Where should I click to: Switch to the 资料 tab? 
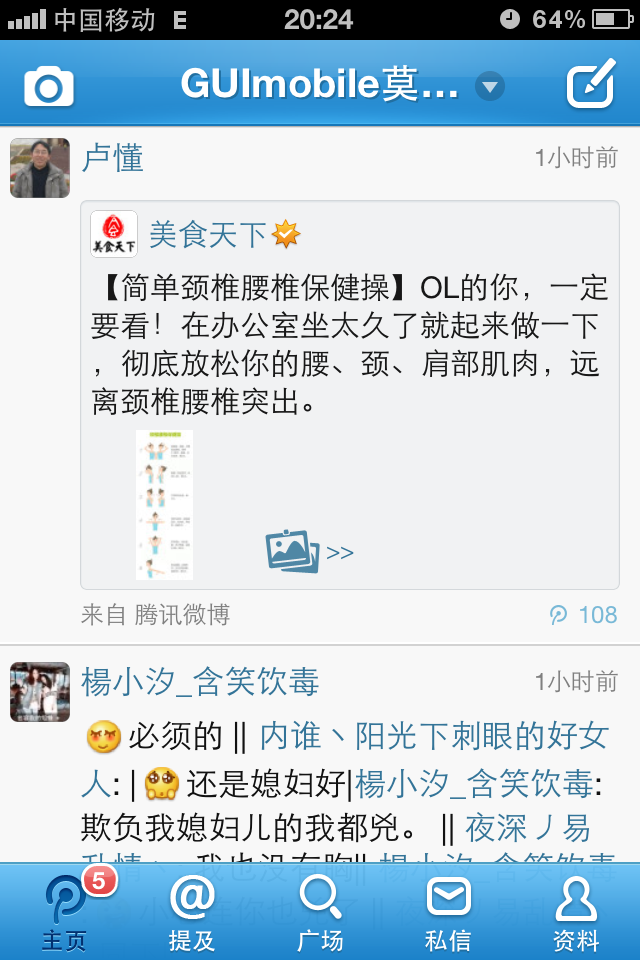(x=576, y=912)
